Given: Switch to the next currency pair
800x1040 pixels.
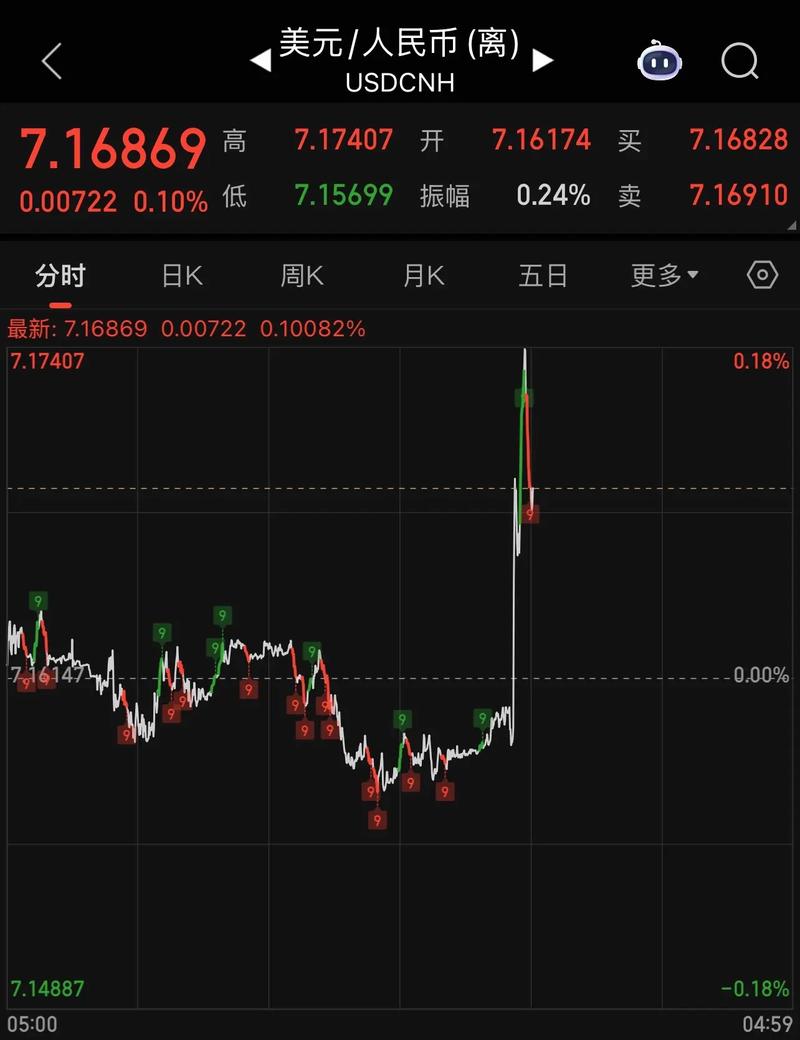Looking at the screenshot, I should [543, 61].
